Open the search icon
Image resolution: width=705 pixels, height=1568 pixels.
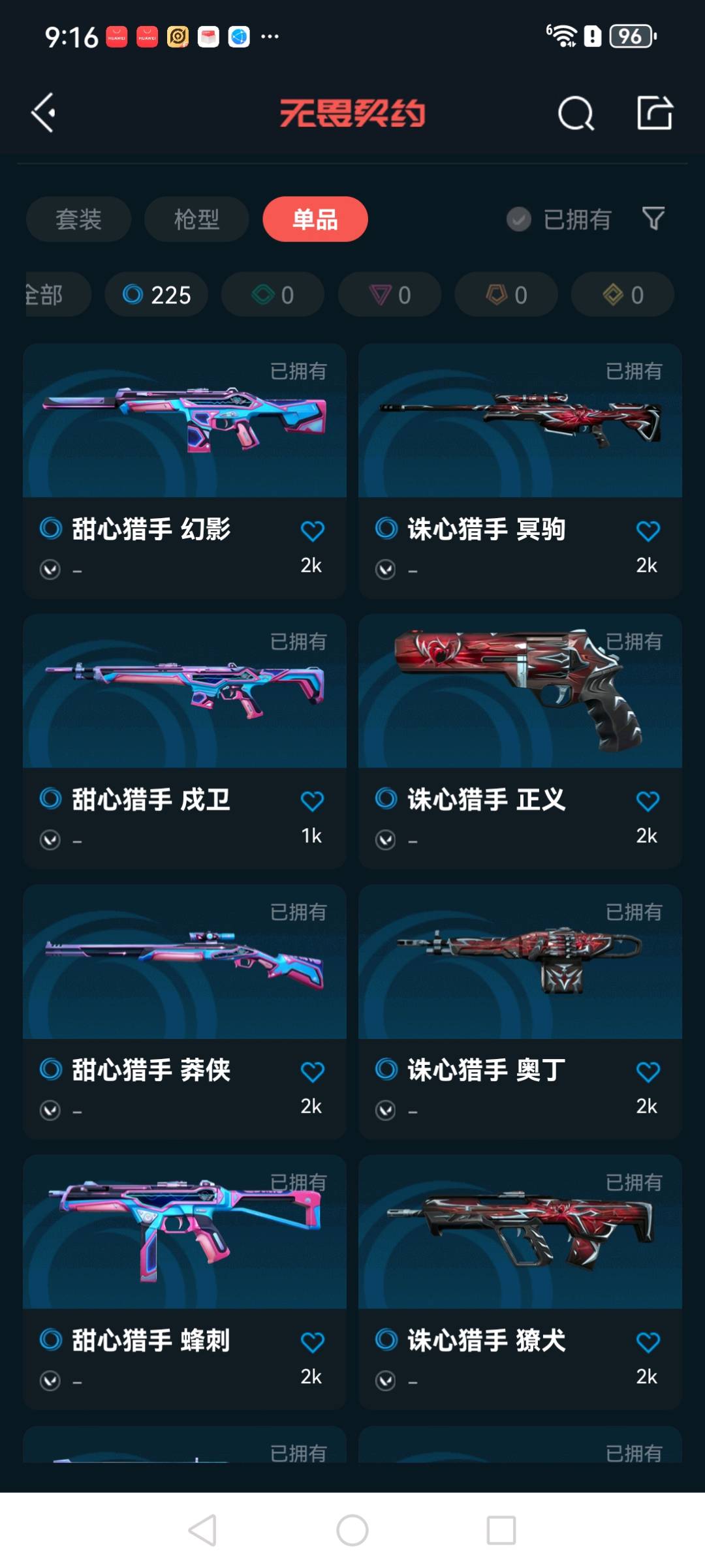[x=576, y=114]
